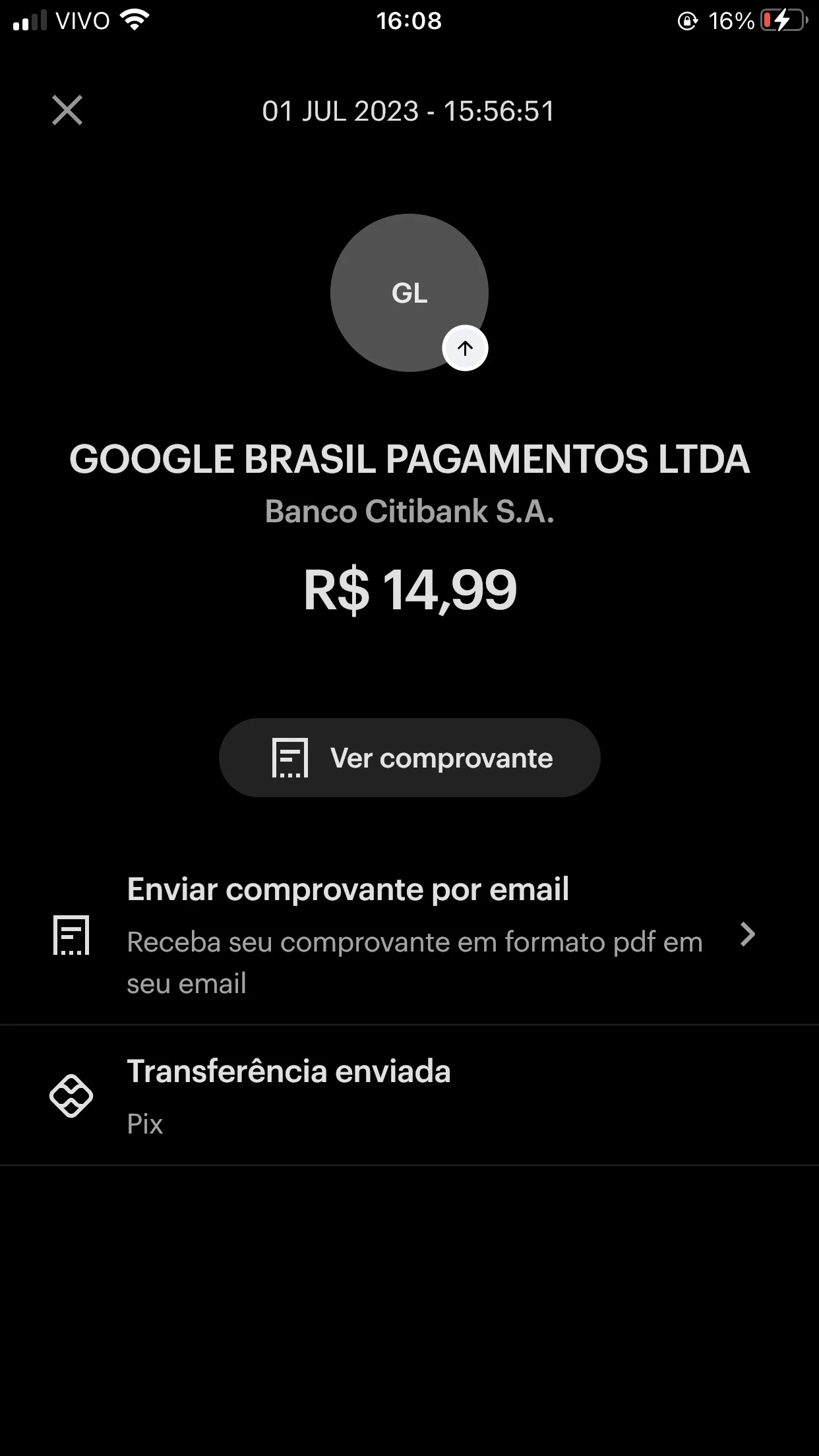Open Enviar comprovante por email
819x1456 pixels.
coord(409,934)
